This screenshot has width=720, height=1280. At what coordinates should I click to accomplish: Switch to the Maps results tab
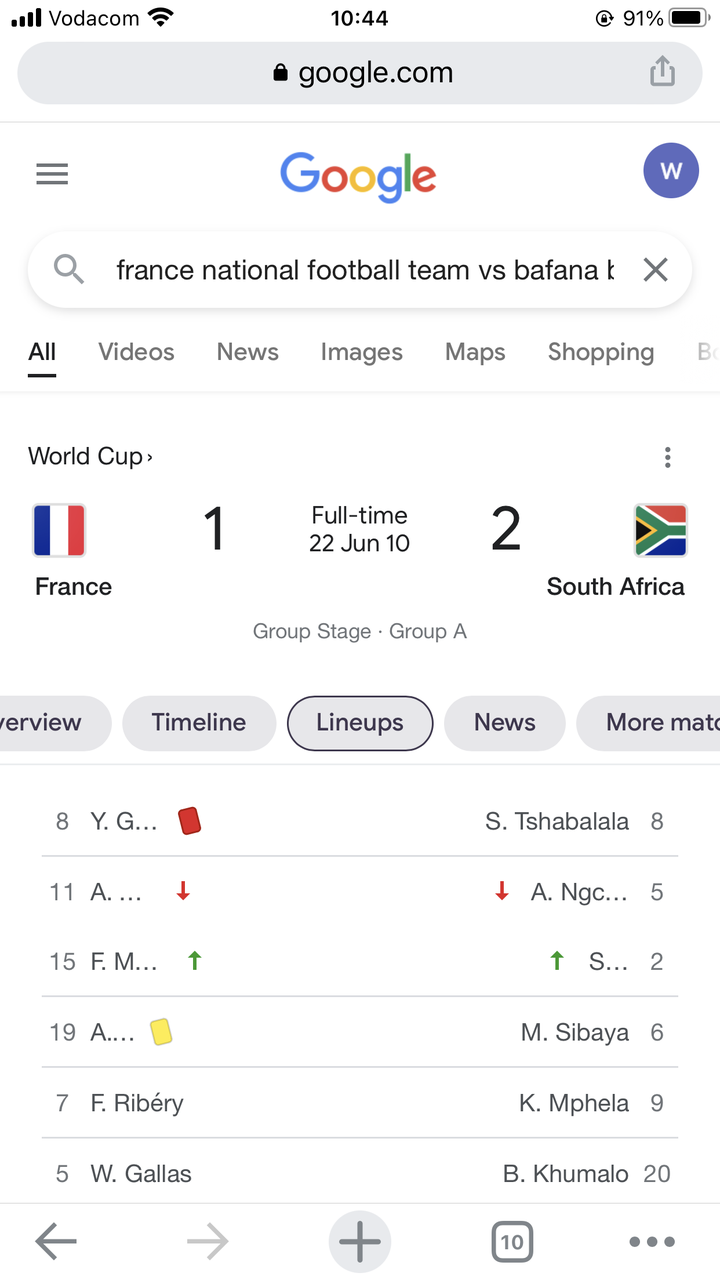click(475, 352)
